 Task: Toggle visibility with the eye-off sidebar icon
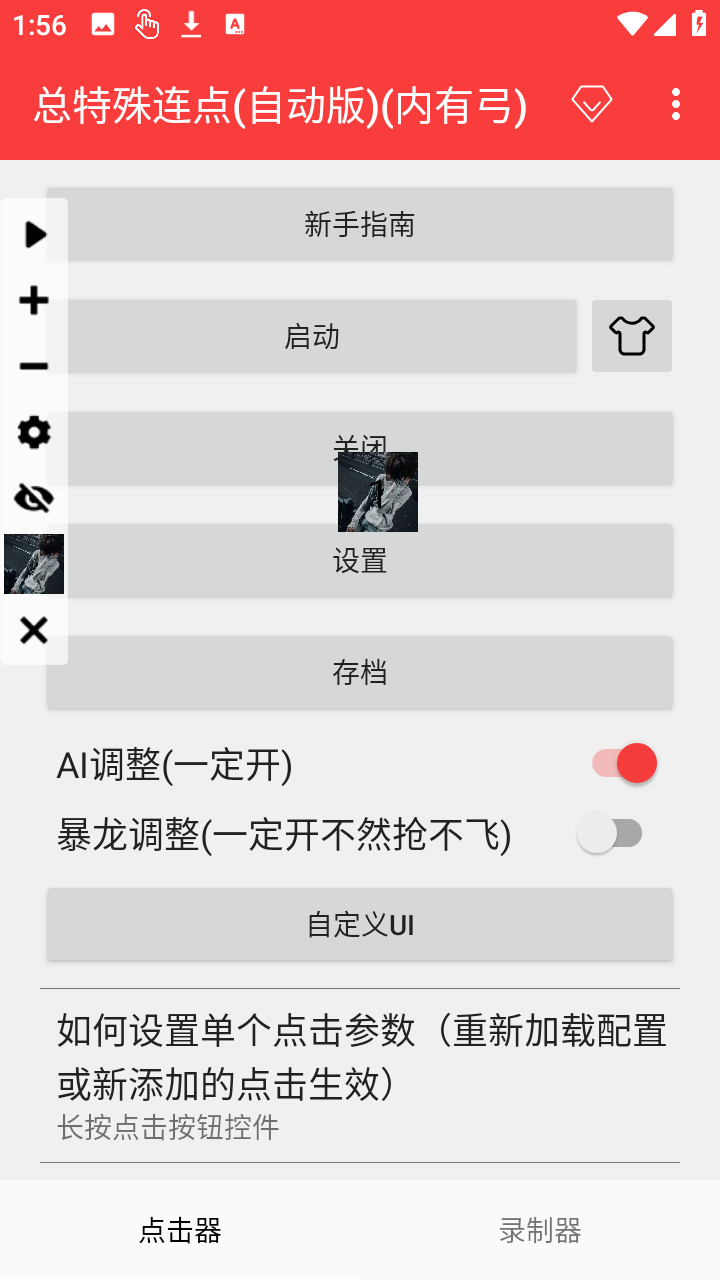pos(33,497)
